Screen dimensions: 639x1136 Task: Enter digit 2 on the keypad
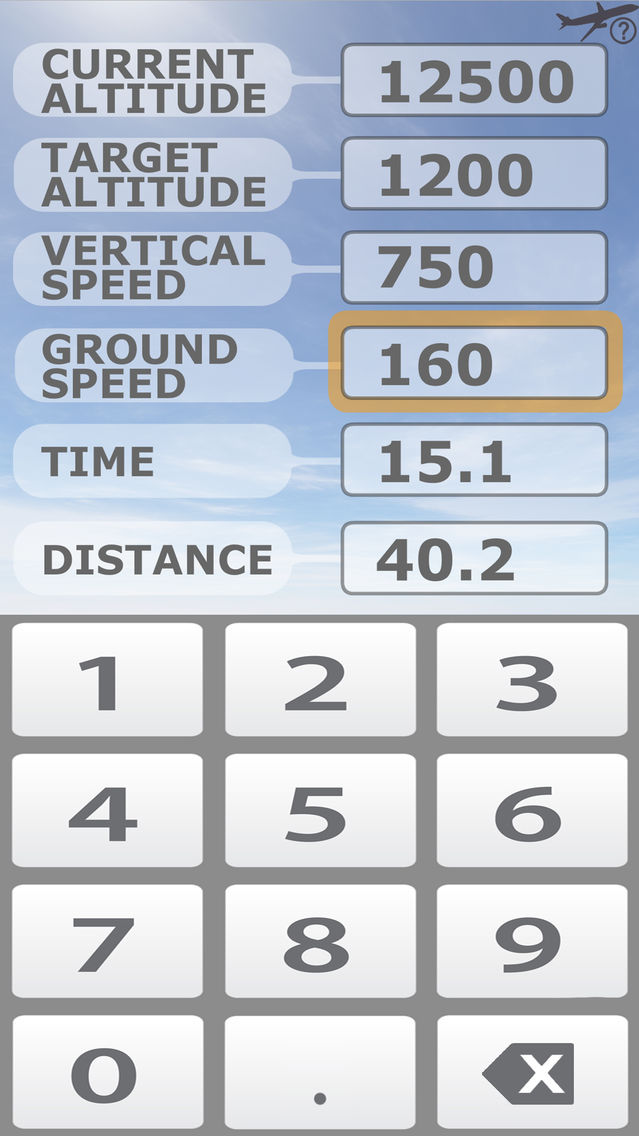coord(320,680)
